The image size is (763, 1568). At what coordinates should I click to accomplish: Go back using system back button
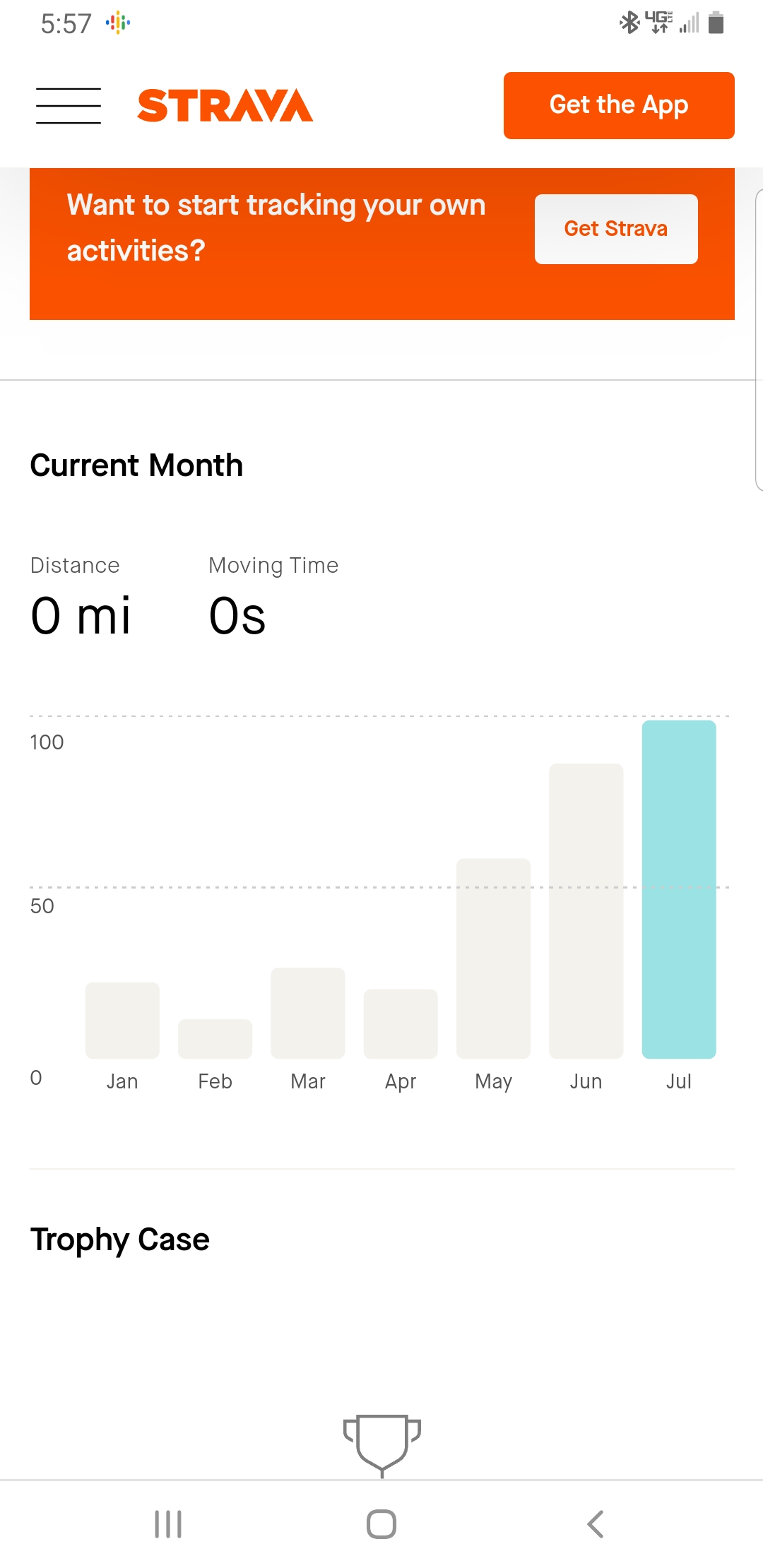click(x=595, y=1524)
